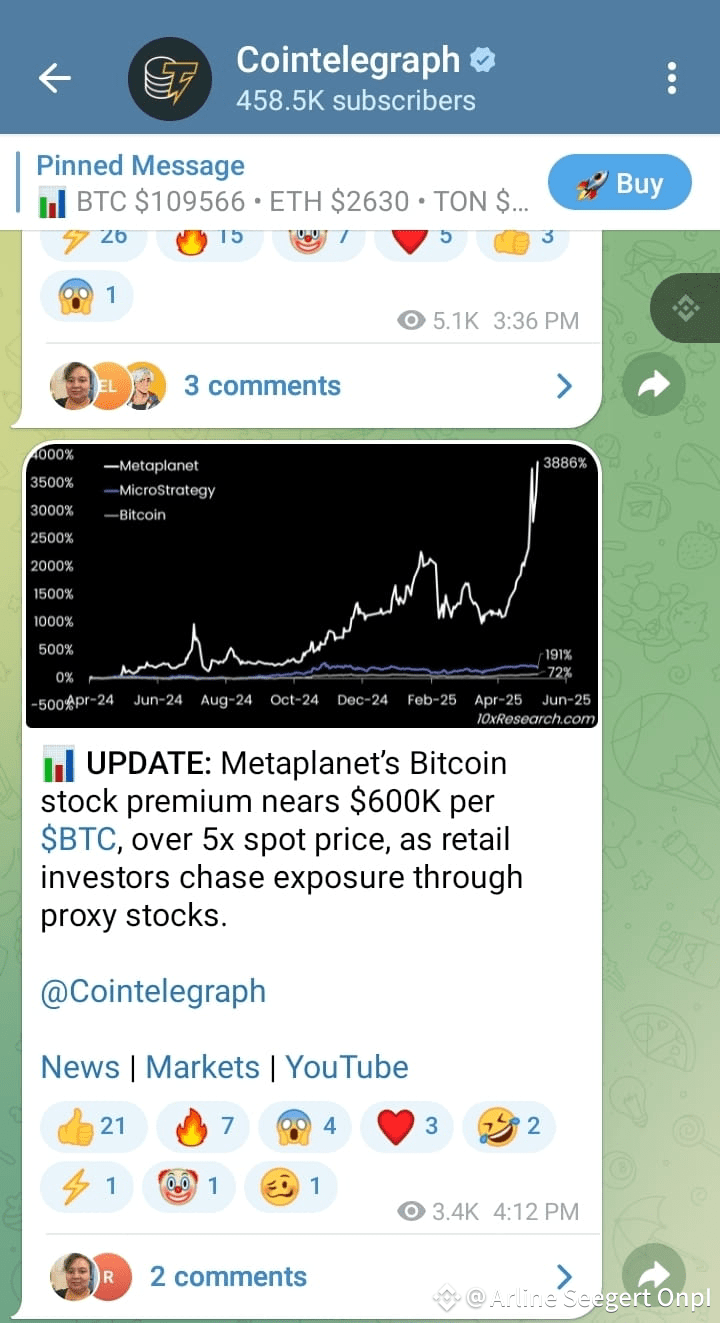Screen dimensions: 720x1323
Task: Tap the rocket Buy button
Action: (x=619, y=184)
